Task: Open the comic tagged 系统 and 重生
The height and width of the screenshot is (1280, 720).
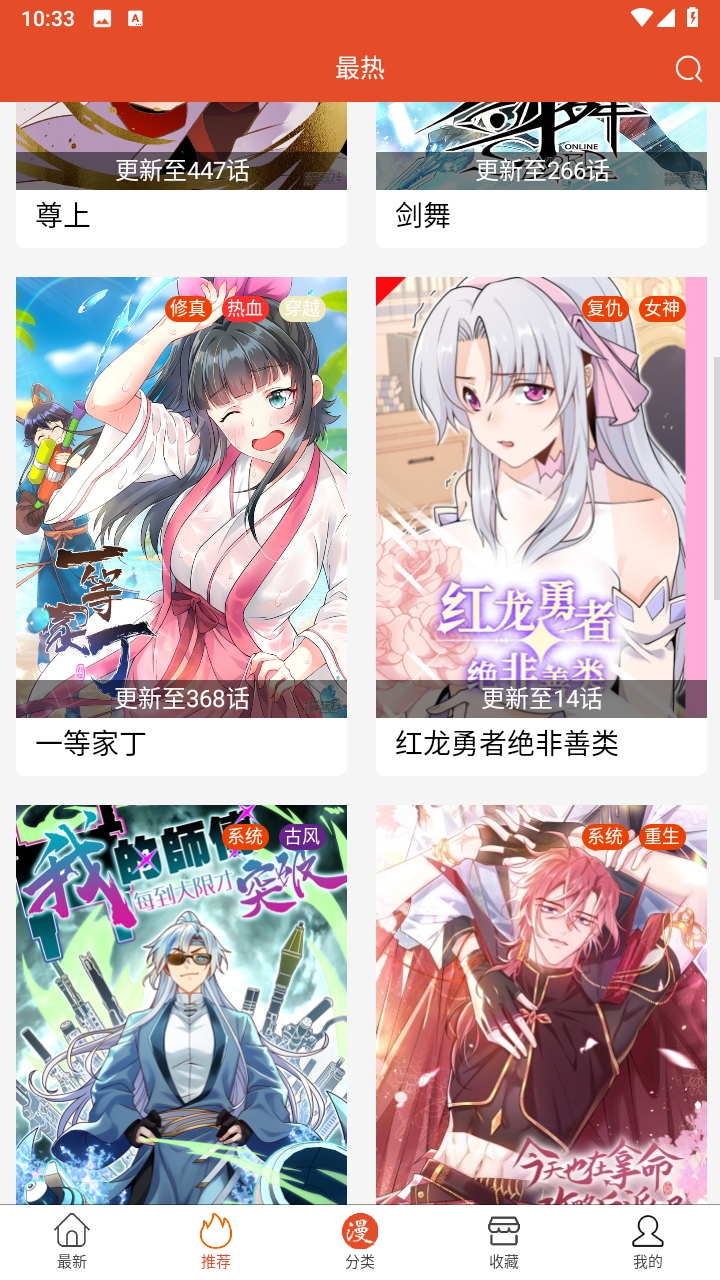Action: pyautogui.click(x=541, y=1004)
